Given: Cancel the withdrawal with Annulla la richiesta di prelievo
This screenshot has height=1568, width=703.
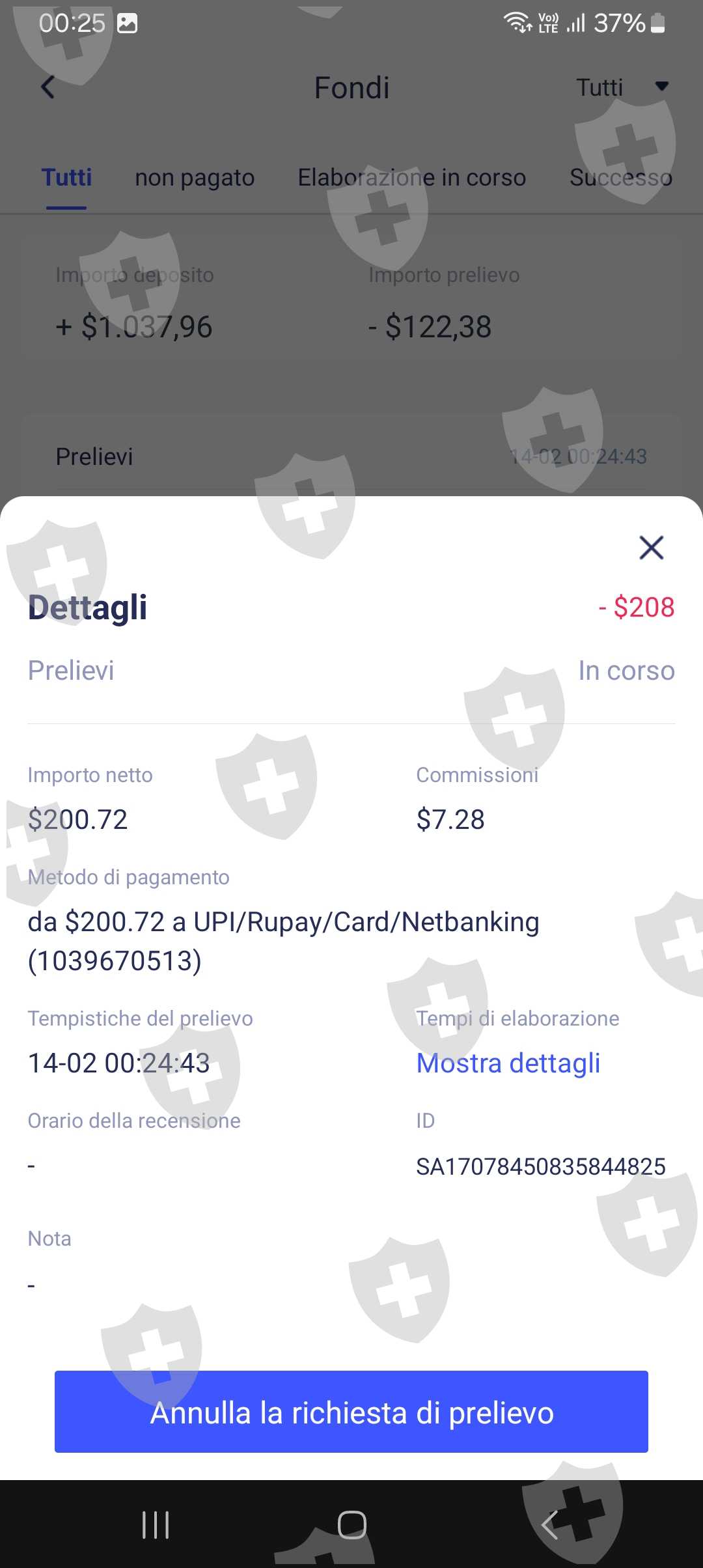Looking at the screenshot, I should tap(351, 1412).
